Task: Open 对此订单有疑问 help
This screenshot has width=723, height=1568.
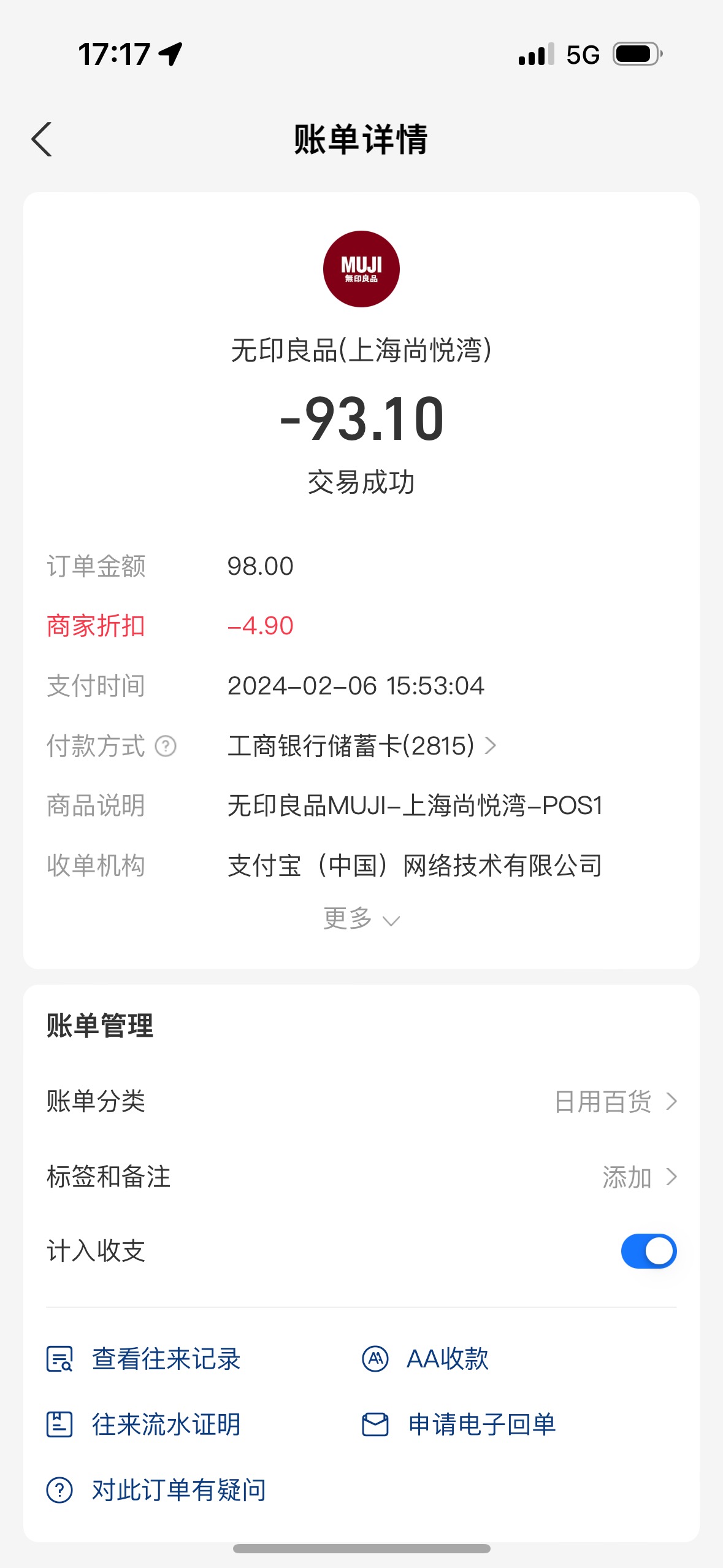Action: pyautogui.click(x=156, y=1489)
